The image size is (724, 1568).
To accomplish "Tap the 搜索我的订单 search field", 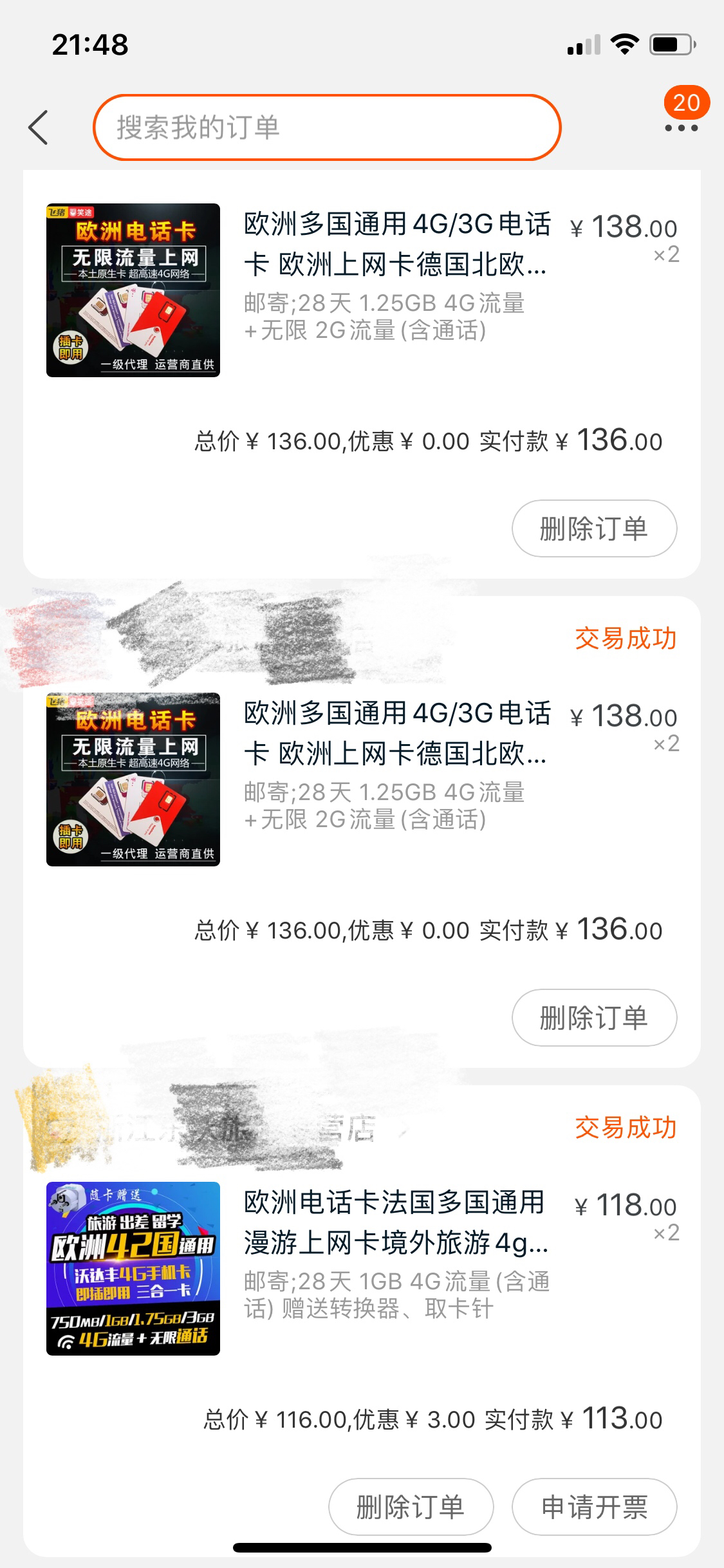I will [327, 127].
